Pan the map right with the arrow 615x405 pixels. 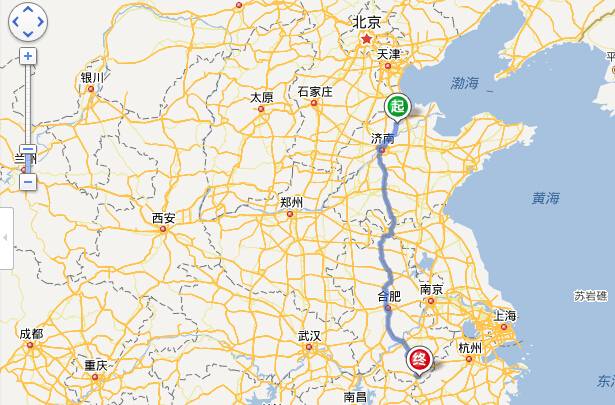40,19
